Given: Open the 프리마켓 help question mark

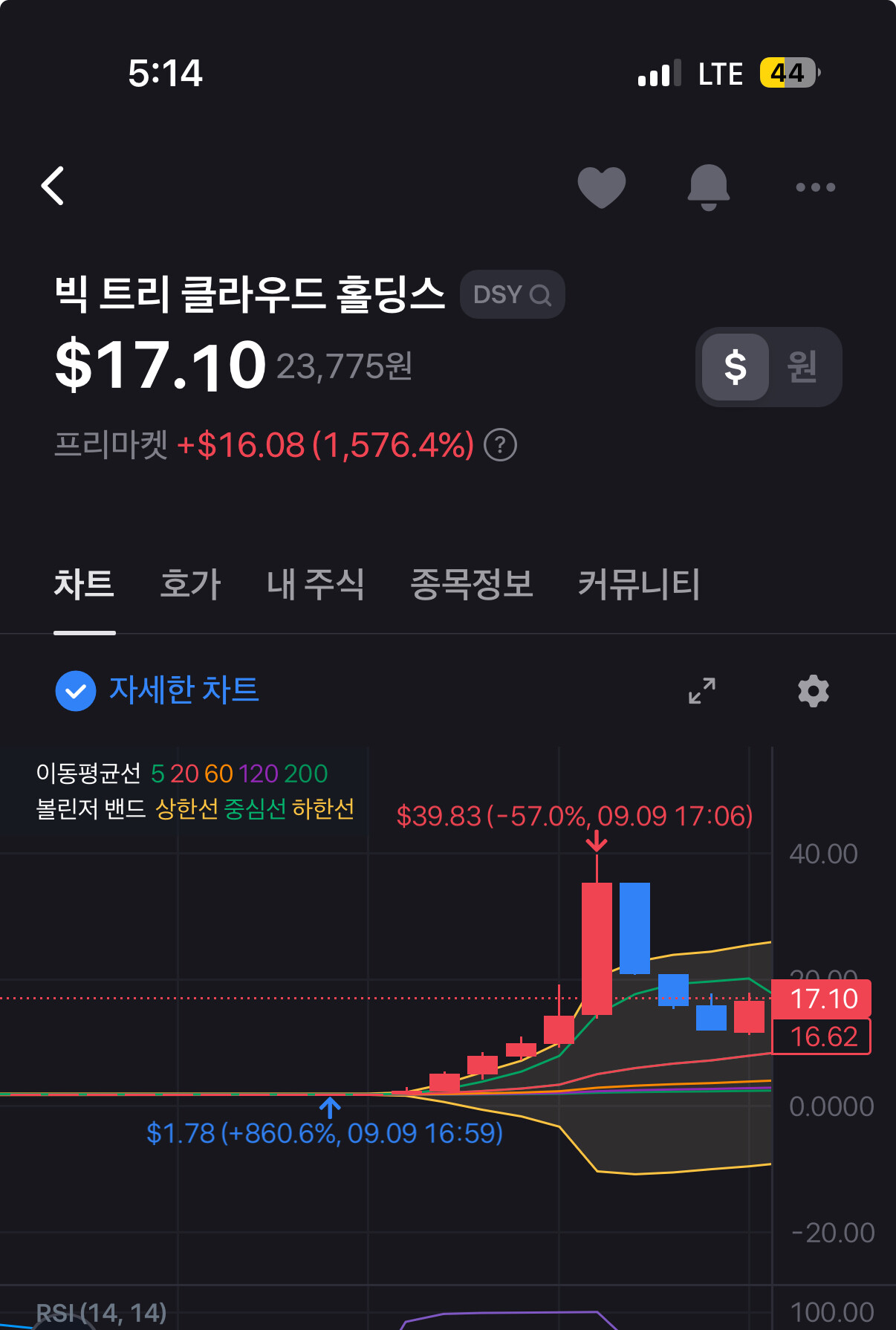Looking at the screenshot, I should point(500,445).
